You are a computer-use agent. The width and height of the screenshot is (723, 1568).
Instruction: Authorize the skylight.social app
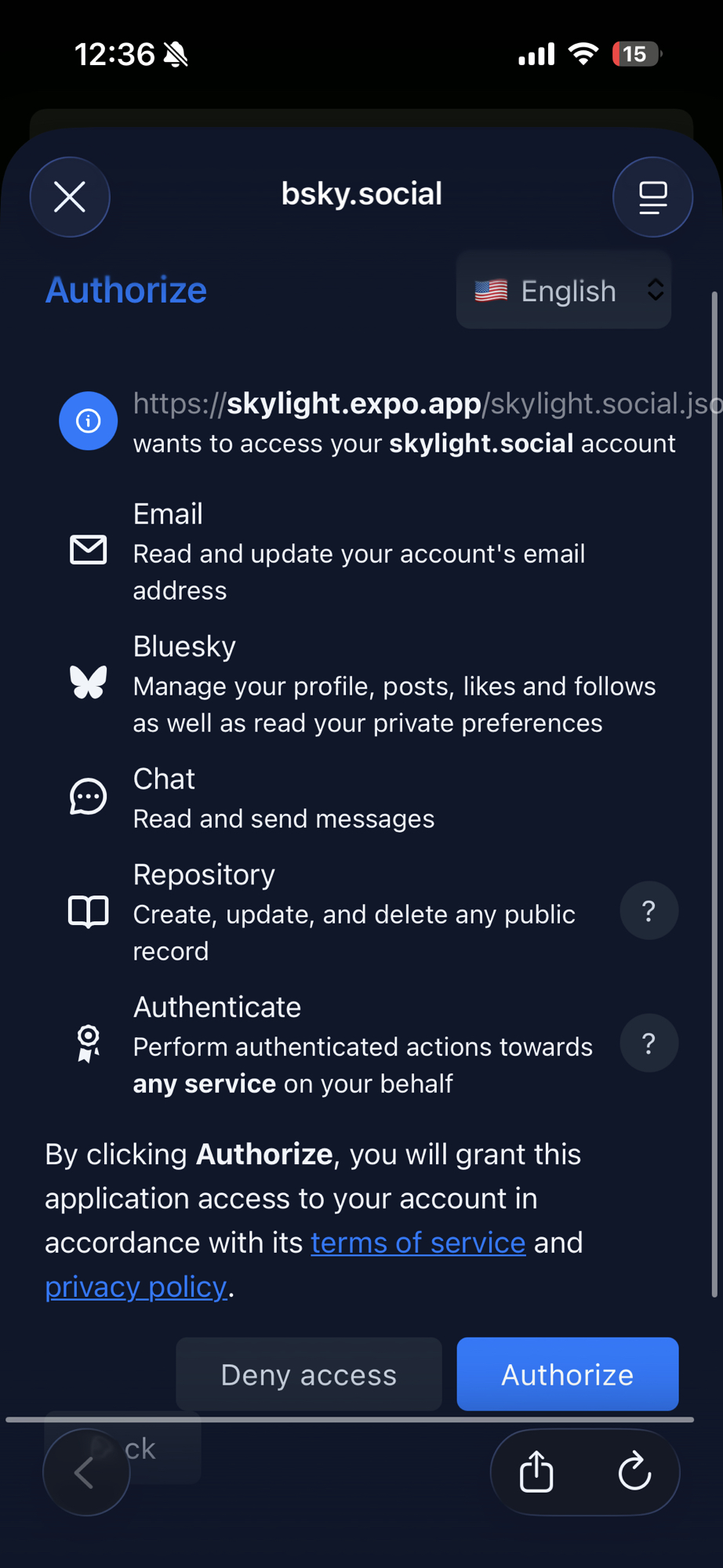coord(567,1374)
